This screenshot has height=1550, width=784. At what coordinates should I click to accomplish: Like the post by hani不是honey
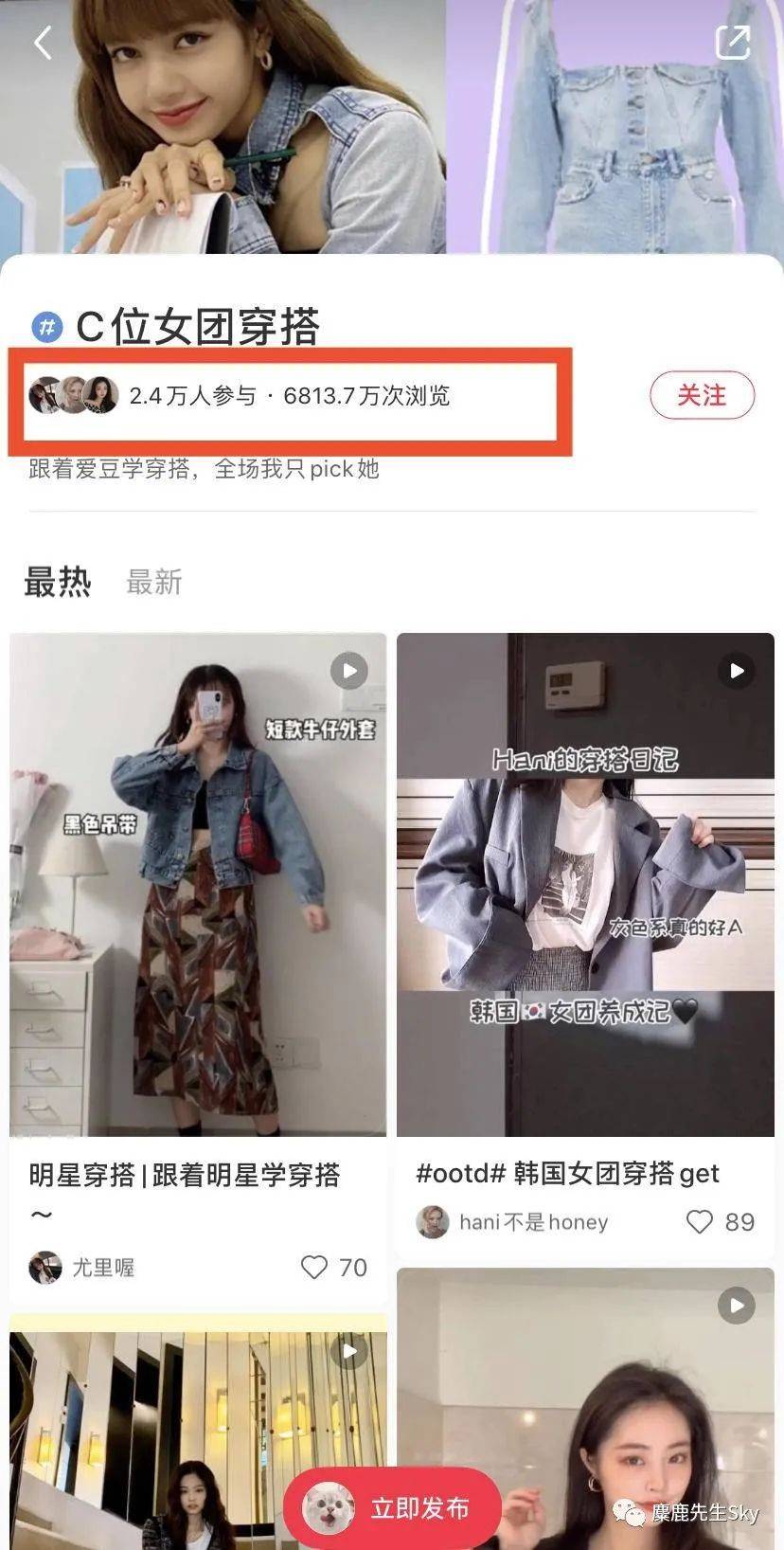[x=700, y=1222]
